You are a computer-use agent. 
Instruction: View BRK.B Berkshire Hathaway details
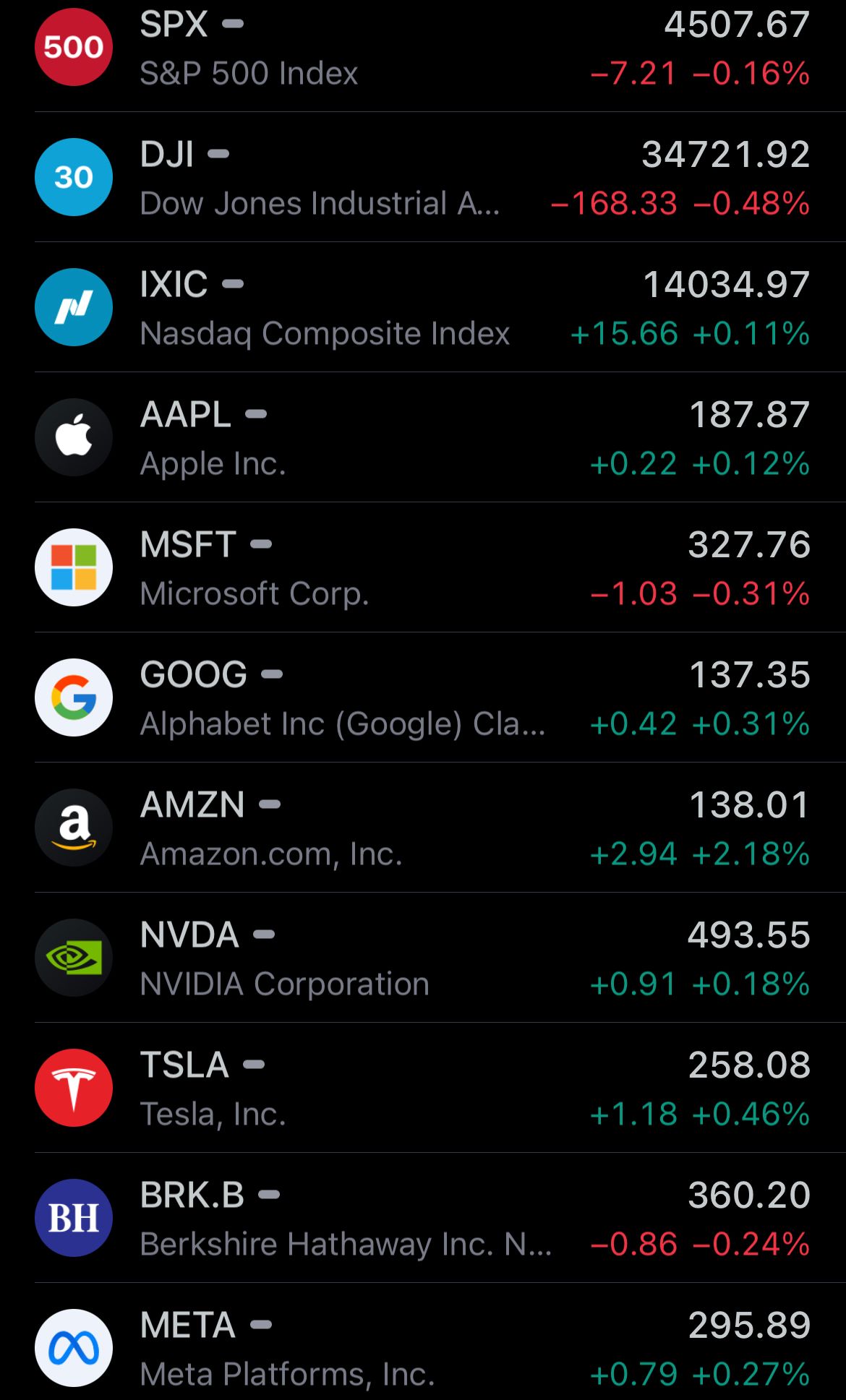(x=423, y=1219)
